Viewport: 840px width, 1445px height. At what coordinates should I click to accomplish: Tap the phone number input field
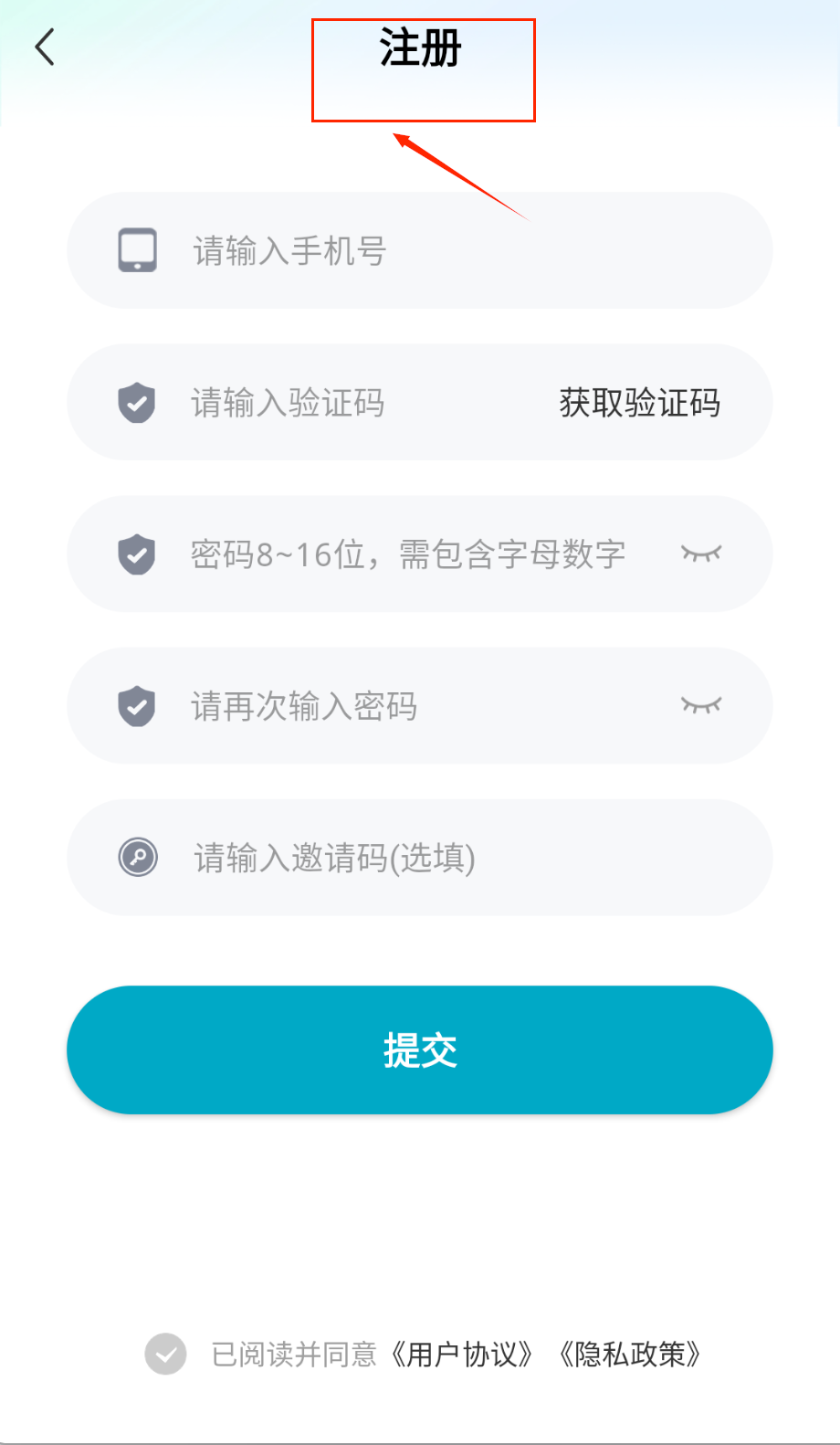click(x=438, y=250)
